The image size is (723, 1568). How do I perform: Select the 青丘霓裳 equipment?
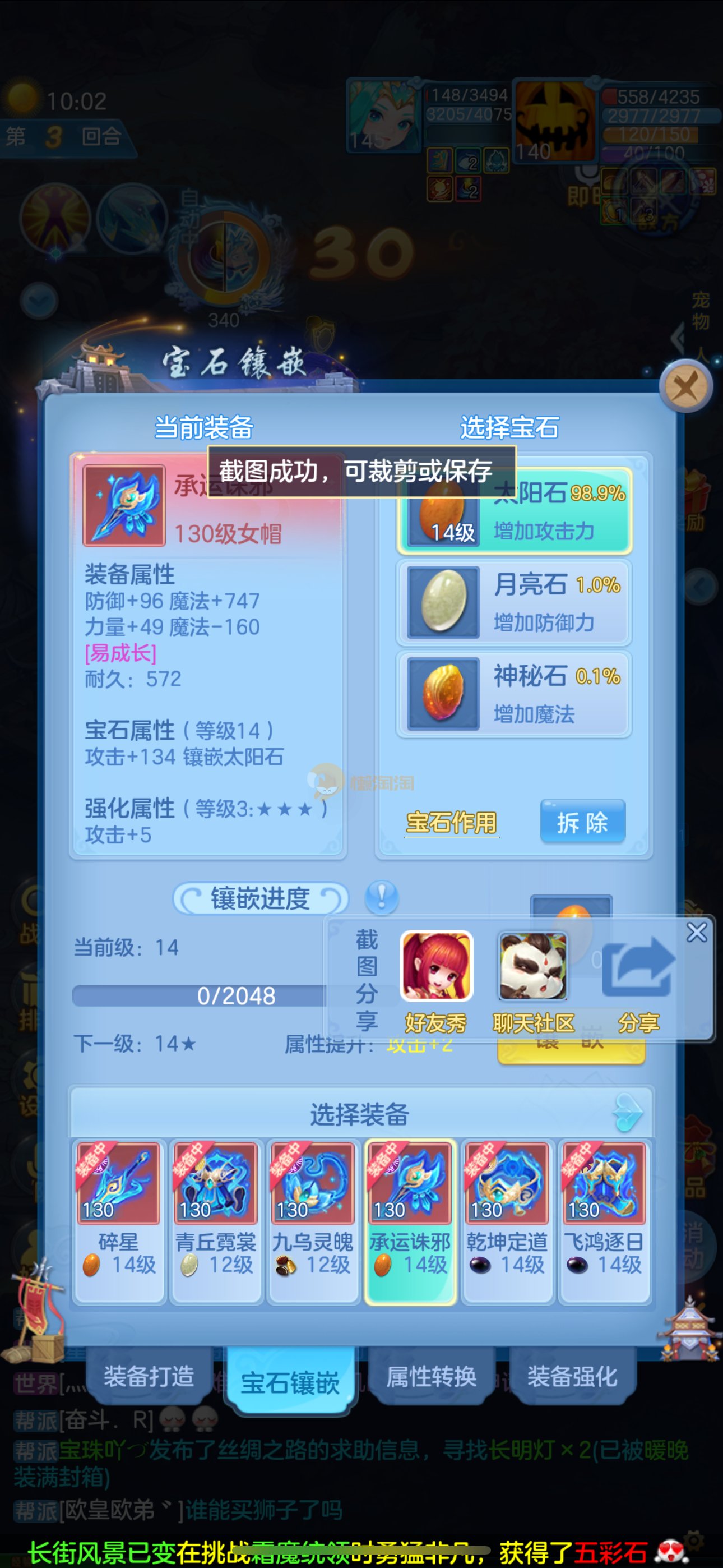216,1221
